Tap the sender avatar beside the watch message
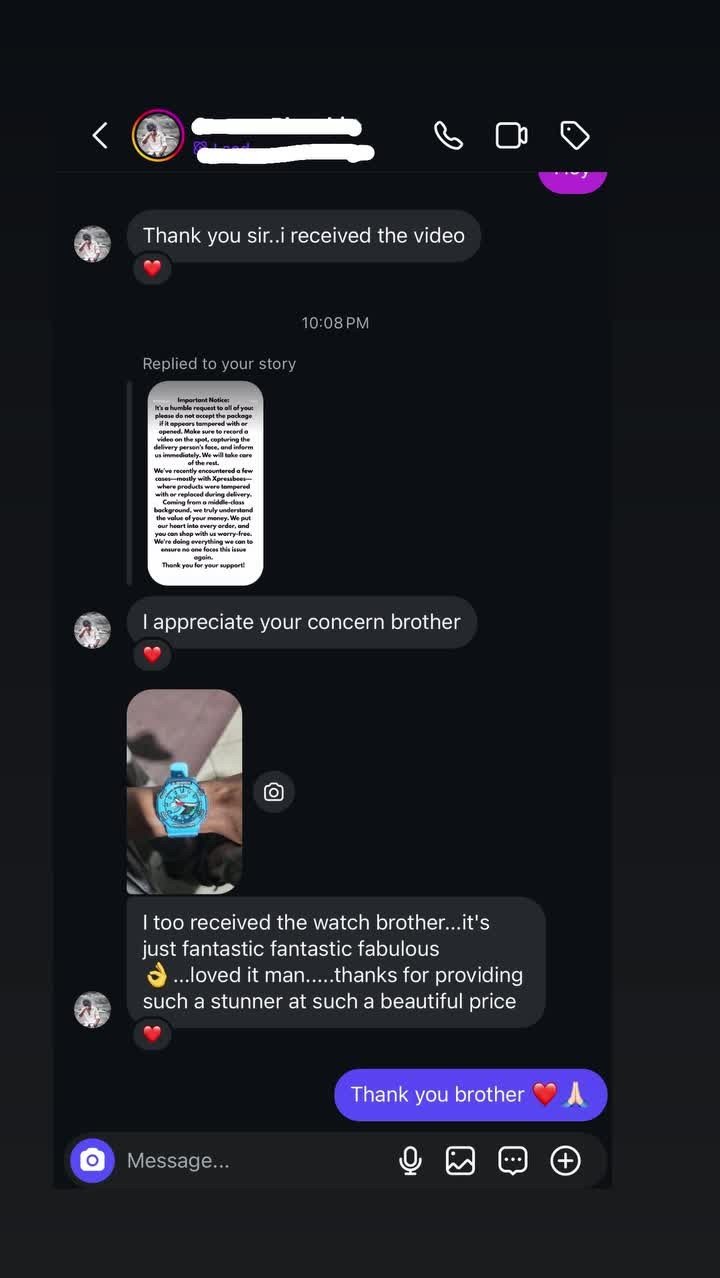Image resolution: width=720 pixels, height=1278 pixels. click(x=92, y=1009)
